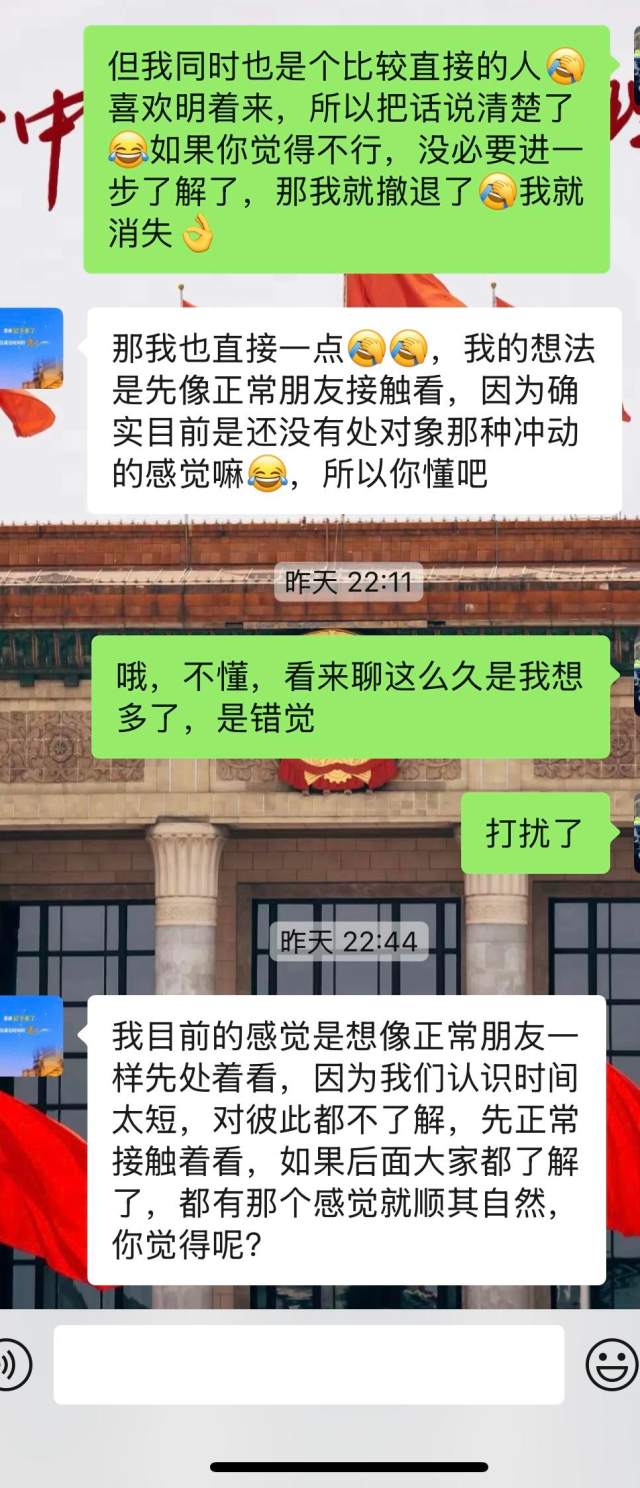640x1488 pixels.
Task: Open contact's avatar beside the 那我也直接一点 message
Action: point(32,348)
